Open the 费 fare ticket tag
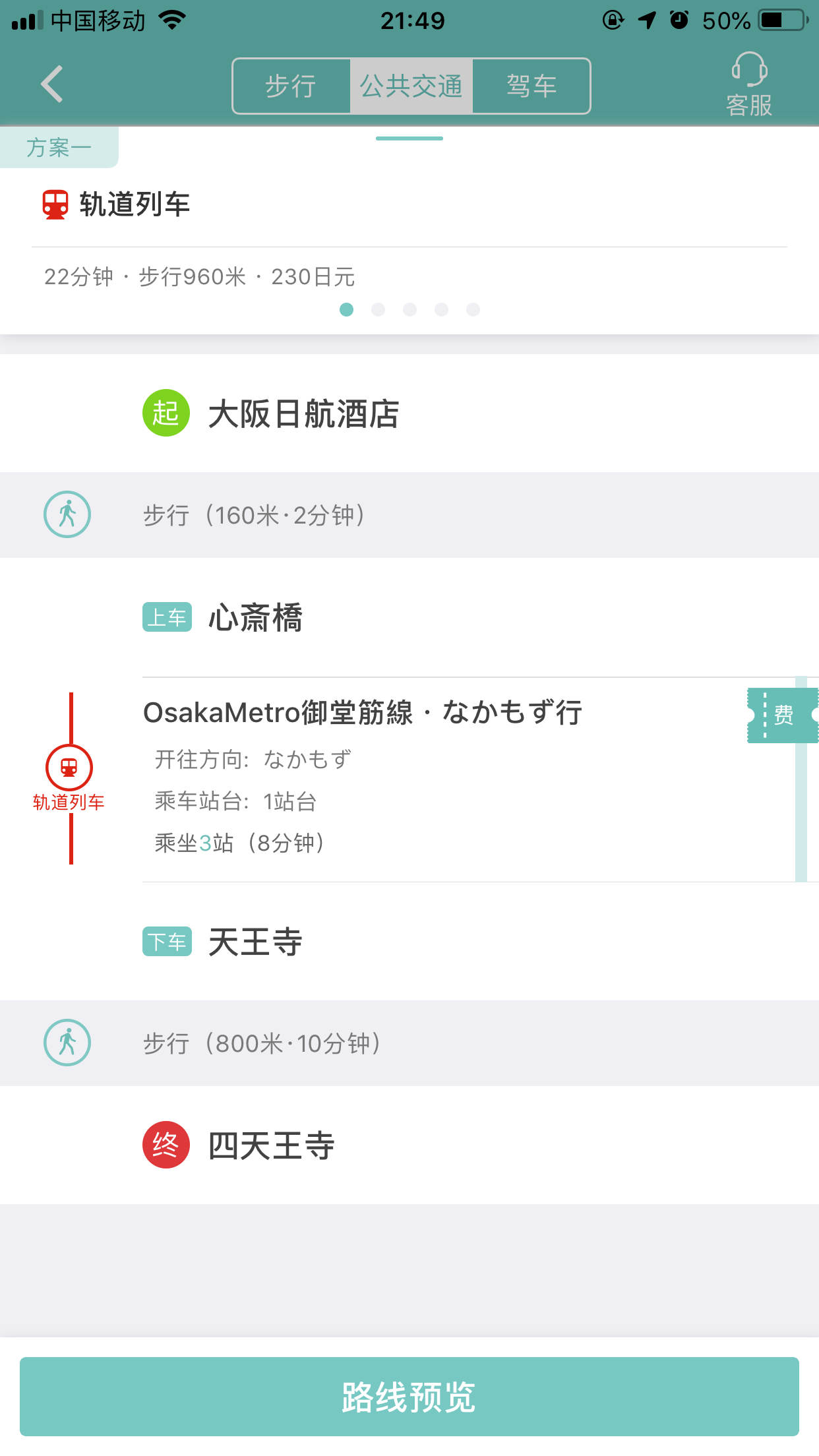819x1456 pixels. (783, 715)
